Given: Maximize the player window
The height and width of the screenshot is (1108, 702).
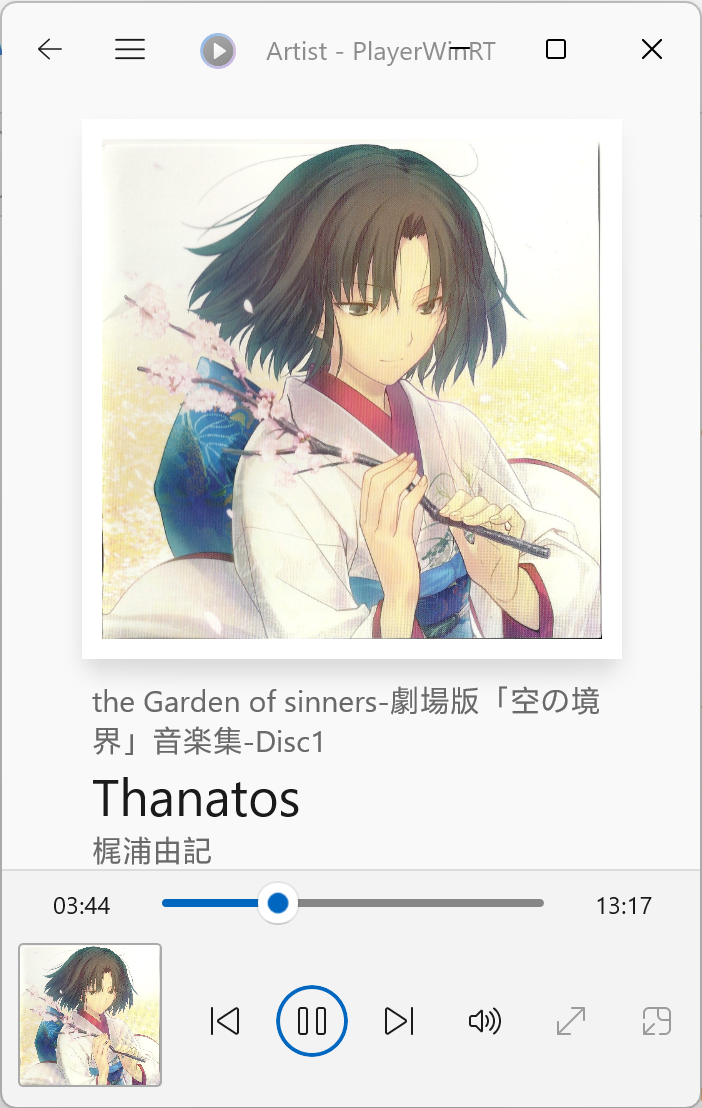Looking at the screenshot, I should [x=556, y=49].
